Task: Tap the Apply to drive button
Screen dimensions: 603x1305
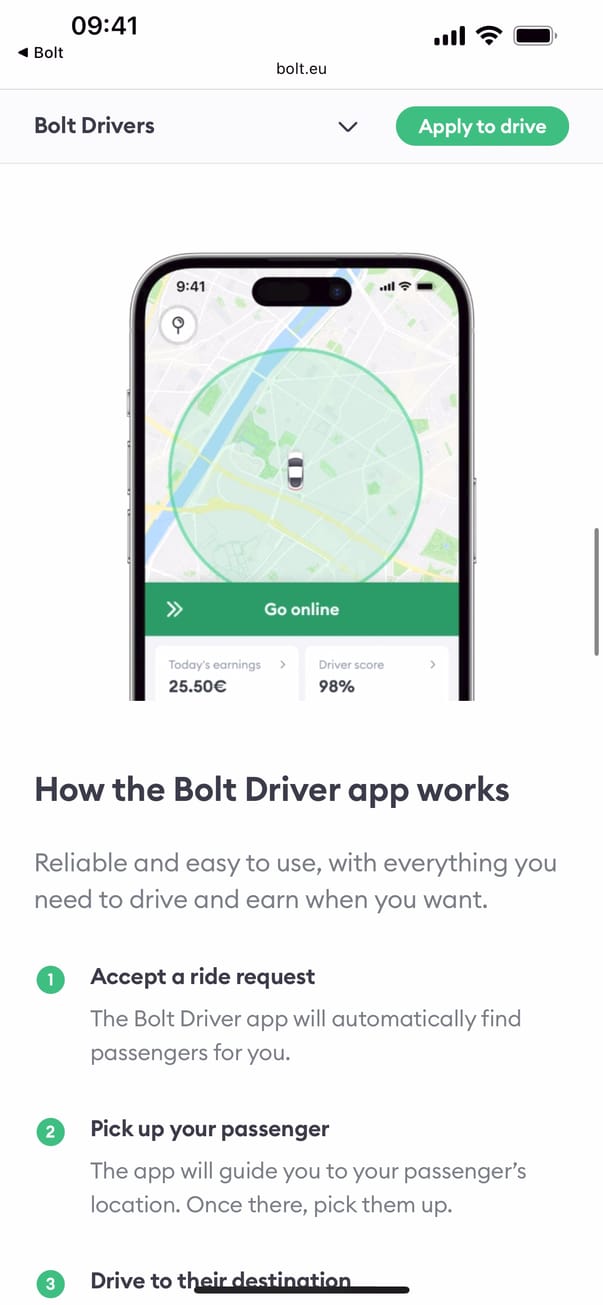Action: (x=482, y=127)
